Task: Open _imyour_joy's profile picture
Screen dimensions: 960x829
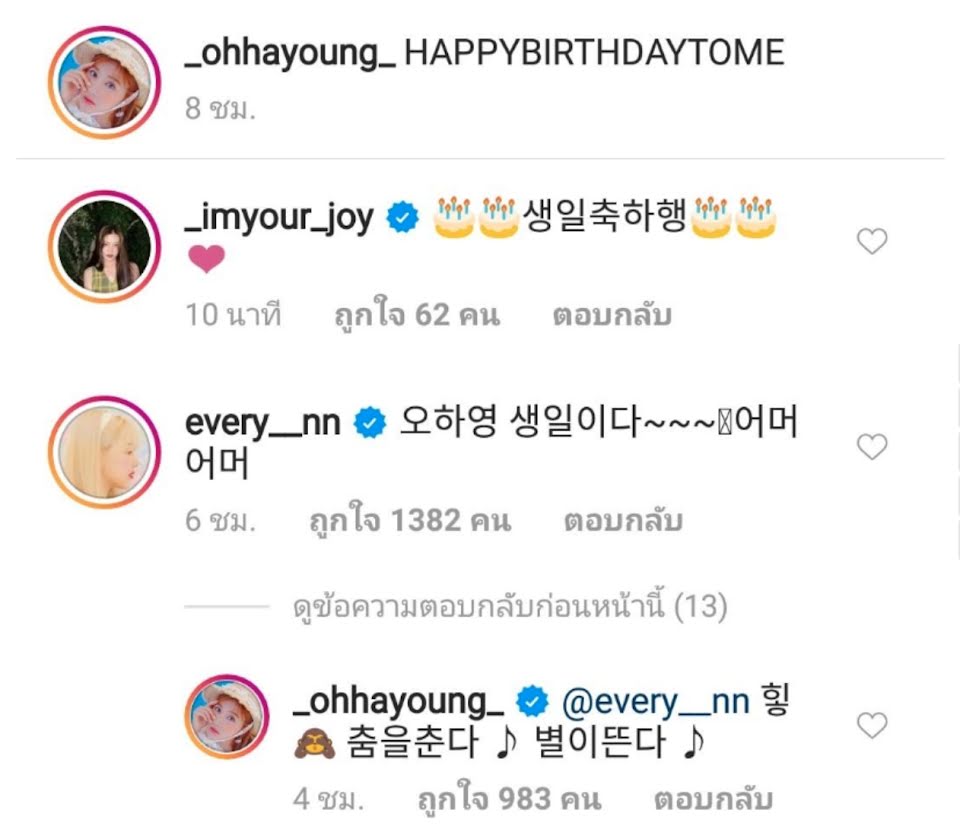Action: point(106,247)
